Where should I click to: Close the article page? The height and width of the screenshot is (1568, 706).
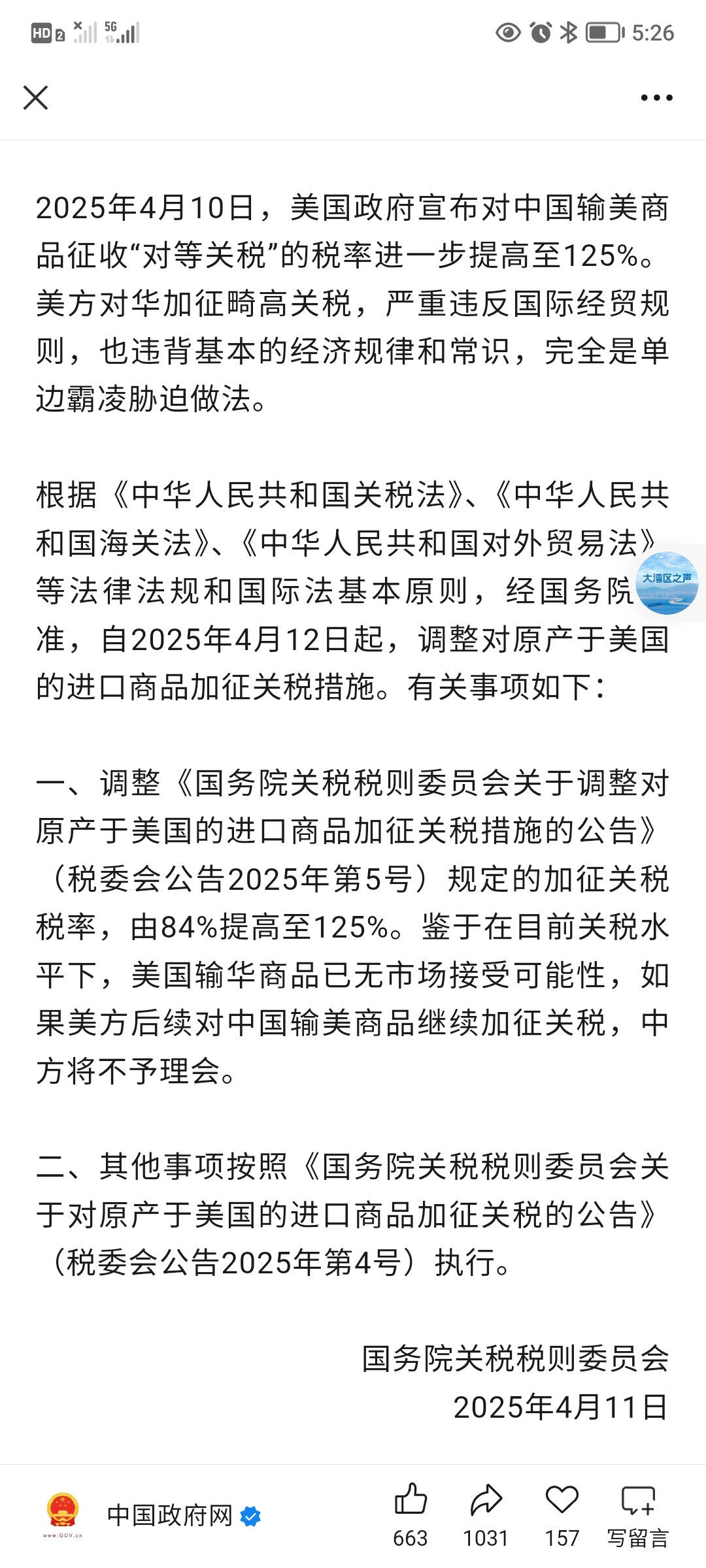pos(35,98)
